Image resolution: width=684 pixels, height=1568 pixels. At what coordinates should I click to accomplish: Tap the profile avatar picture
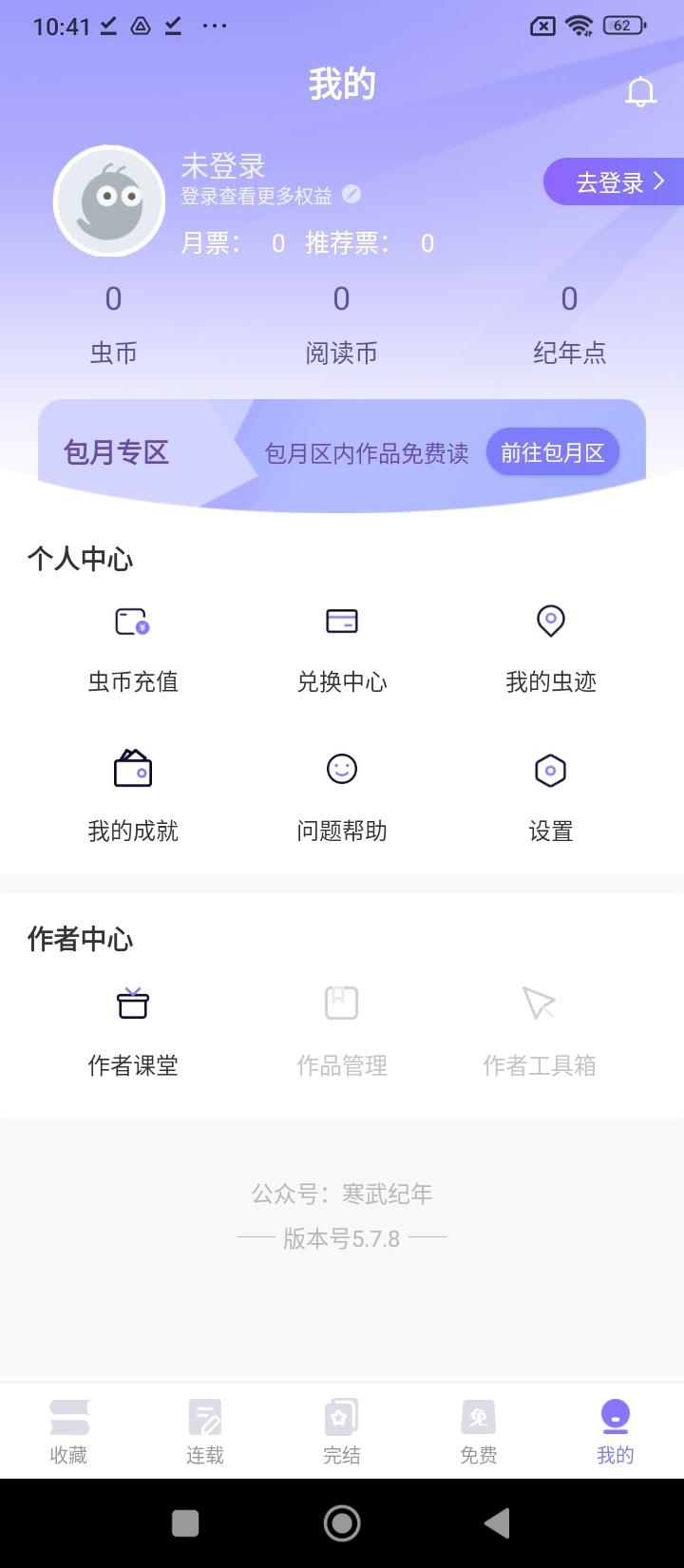tap(109, 201)
